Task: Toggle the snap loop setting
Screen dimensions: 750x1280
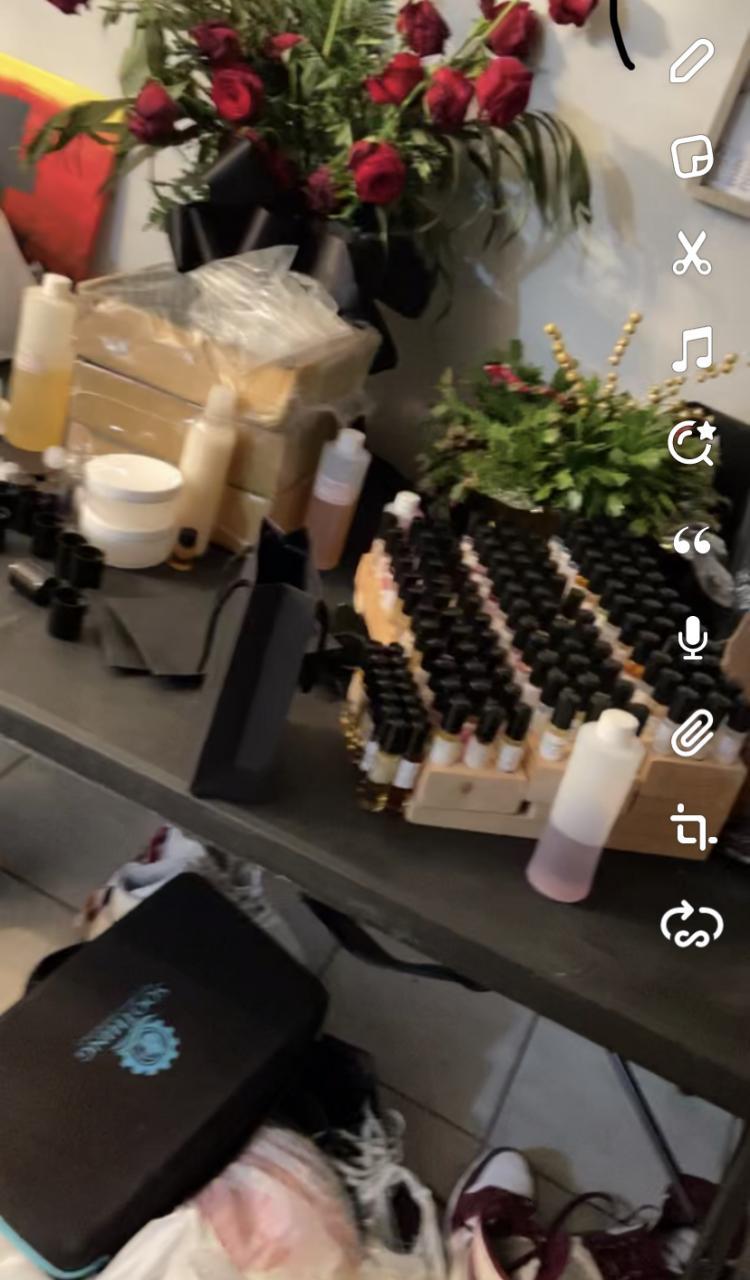Action: 691,924
